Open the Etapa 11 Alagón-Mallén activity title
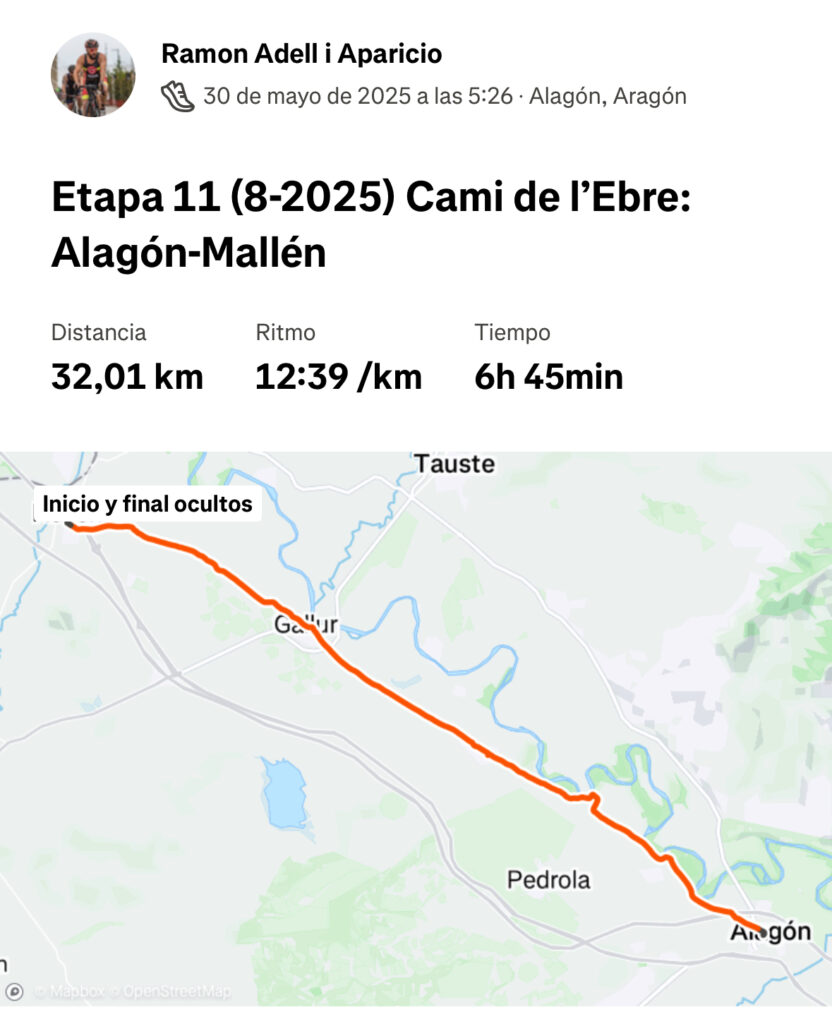 coord(371,226)
